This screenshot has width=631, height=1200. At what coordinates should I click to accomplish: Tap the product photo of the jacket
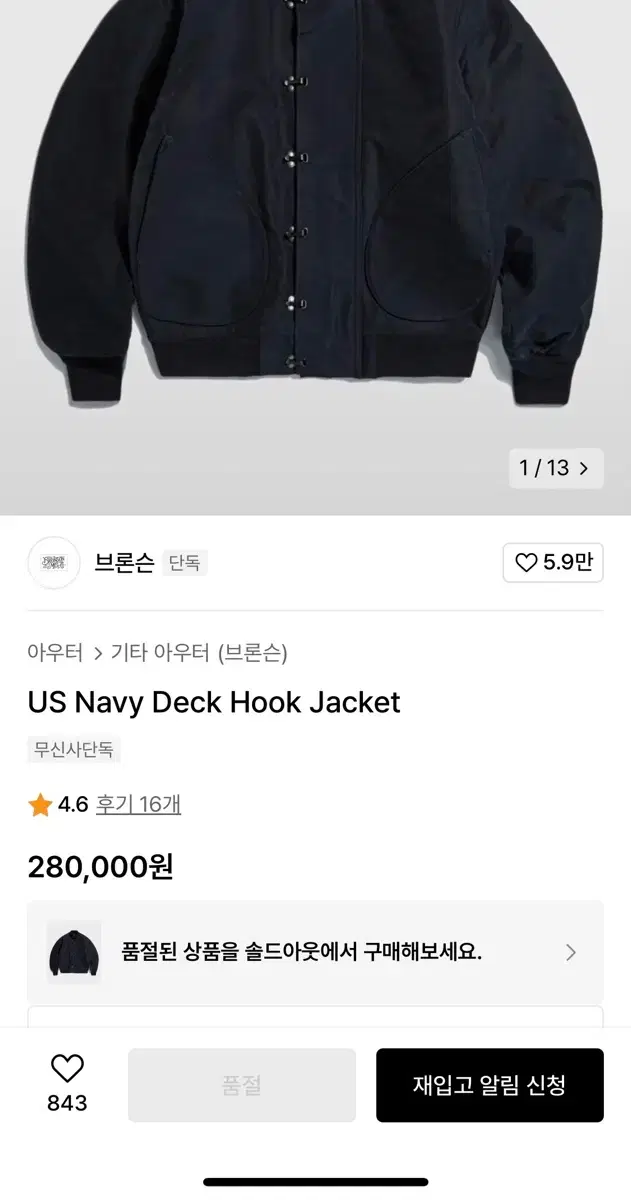click(315, 220)
